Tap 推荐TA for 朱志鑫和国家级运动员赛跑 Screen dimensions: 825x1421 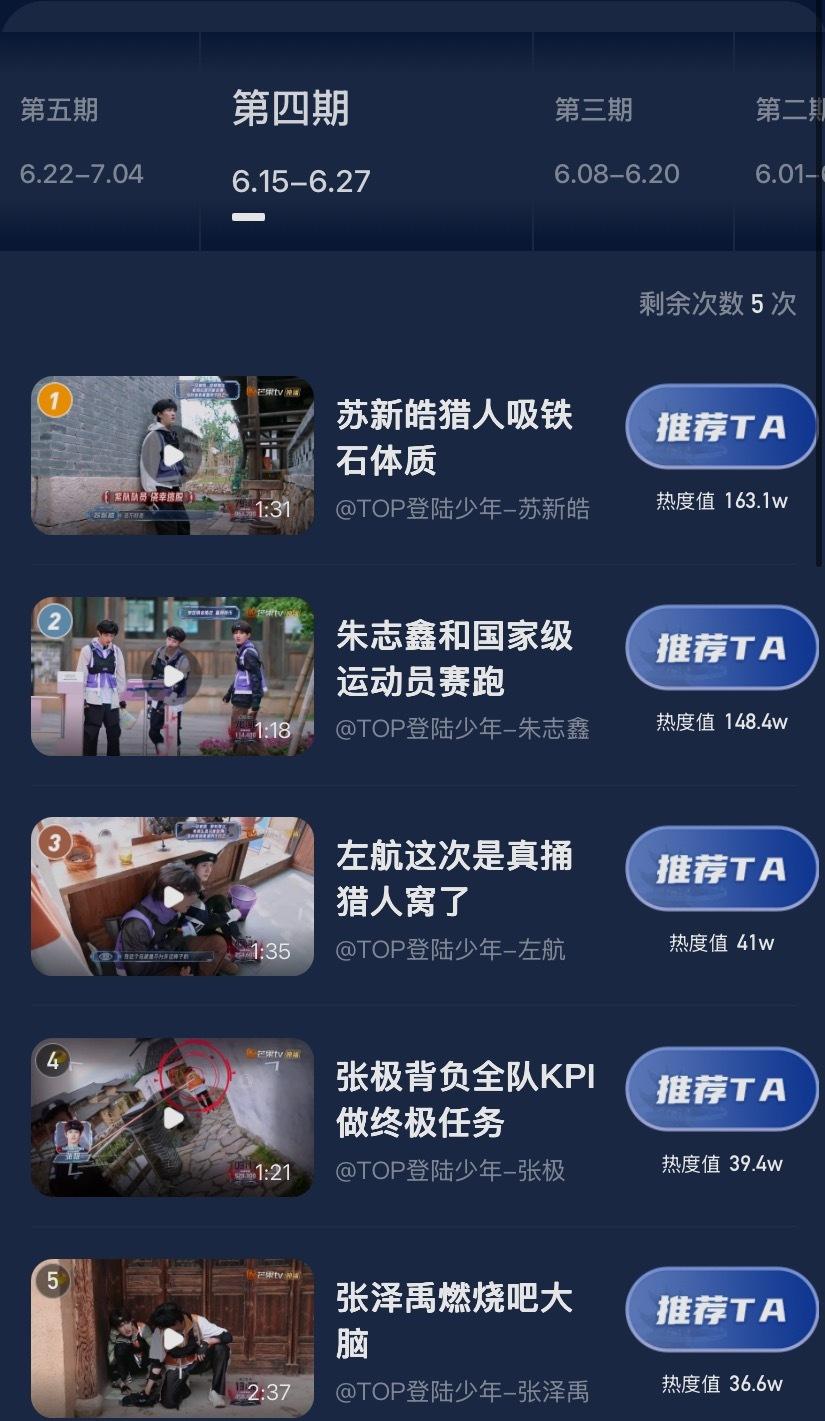coord(721,648)
